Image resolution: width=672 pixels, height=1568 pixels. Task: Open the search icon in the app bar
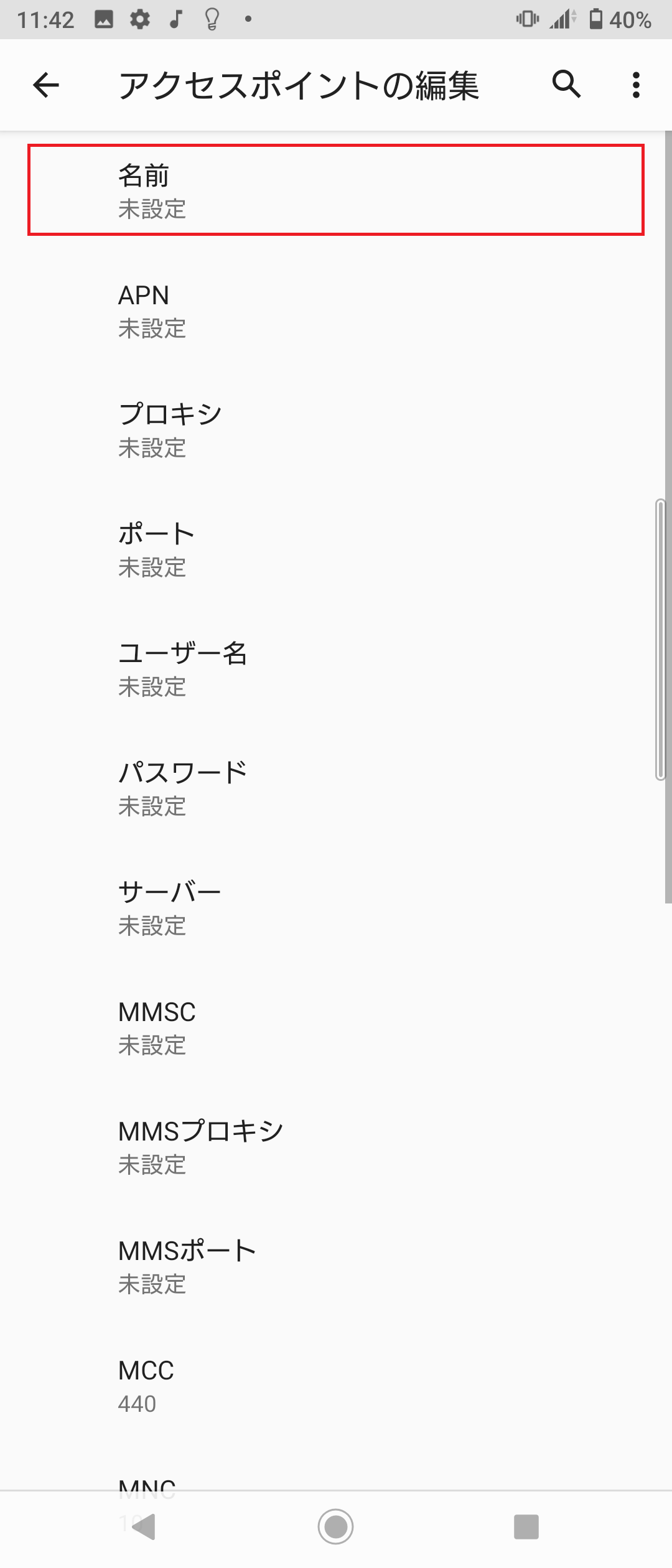[565, 86]
